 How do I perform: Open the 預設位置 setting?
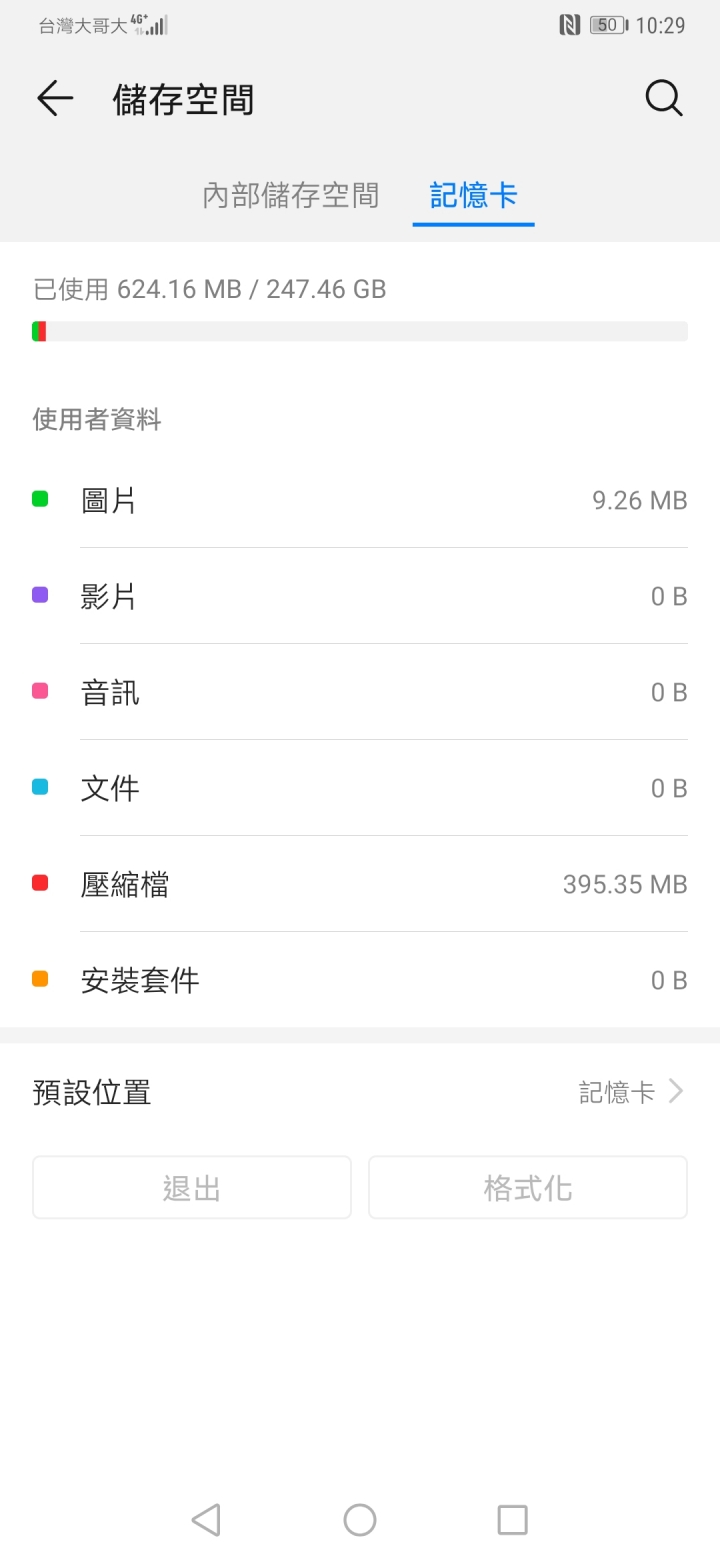pyautogui.click(x=360, y=1092)
